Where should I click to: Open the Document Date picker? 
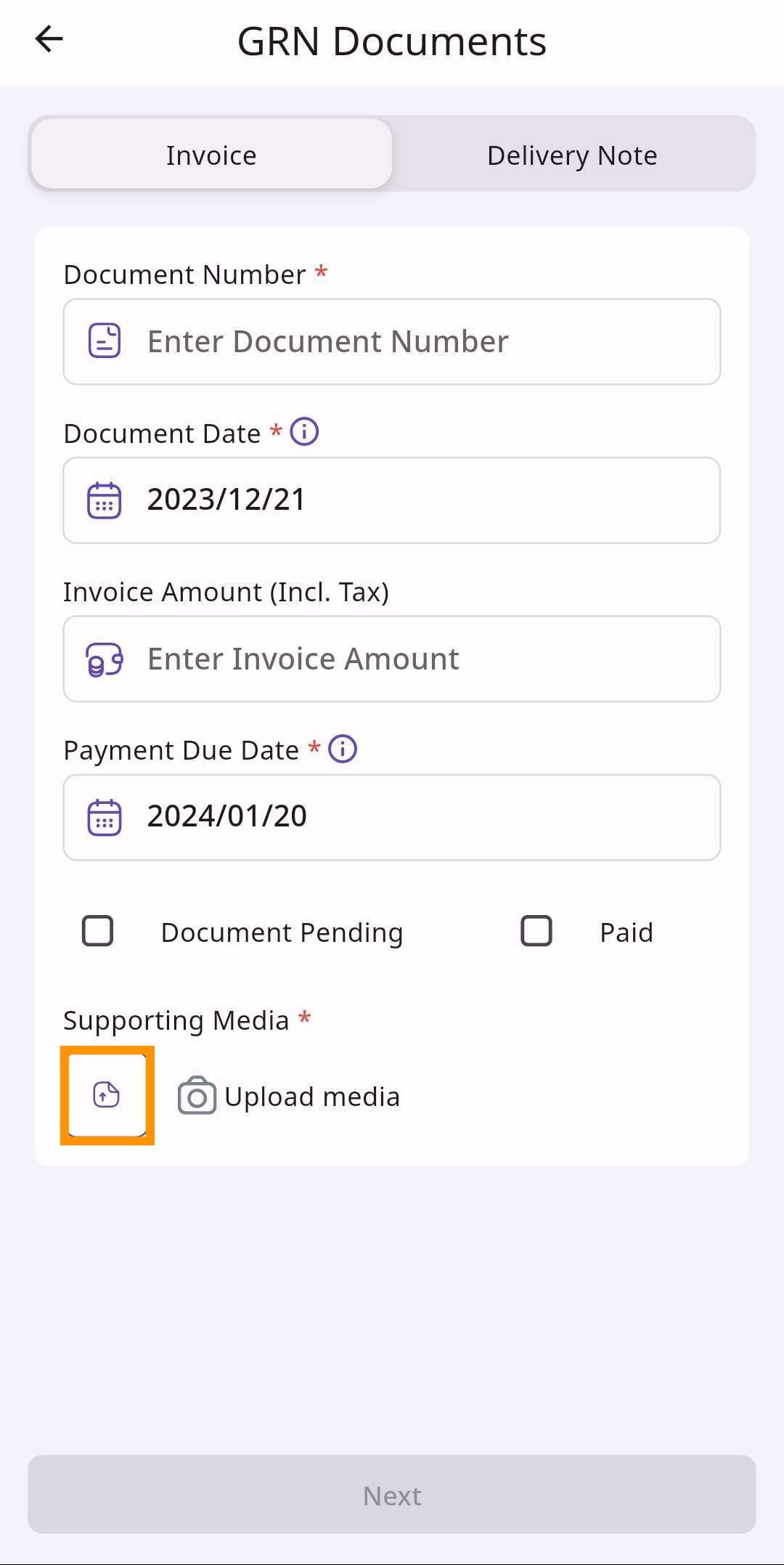[392, 500]
